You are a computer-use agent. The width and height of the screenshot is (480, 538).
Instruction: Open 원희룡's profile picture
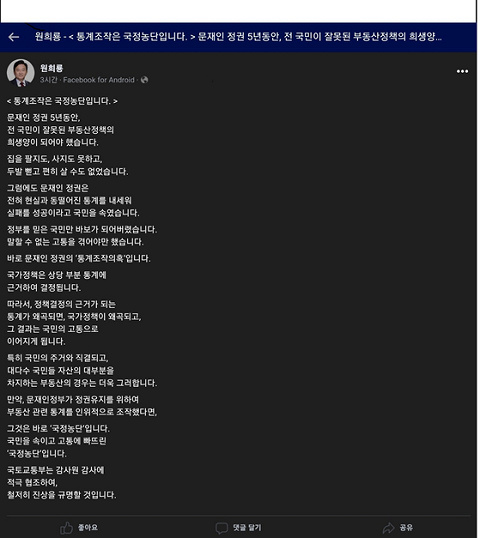click(21, 72)
